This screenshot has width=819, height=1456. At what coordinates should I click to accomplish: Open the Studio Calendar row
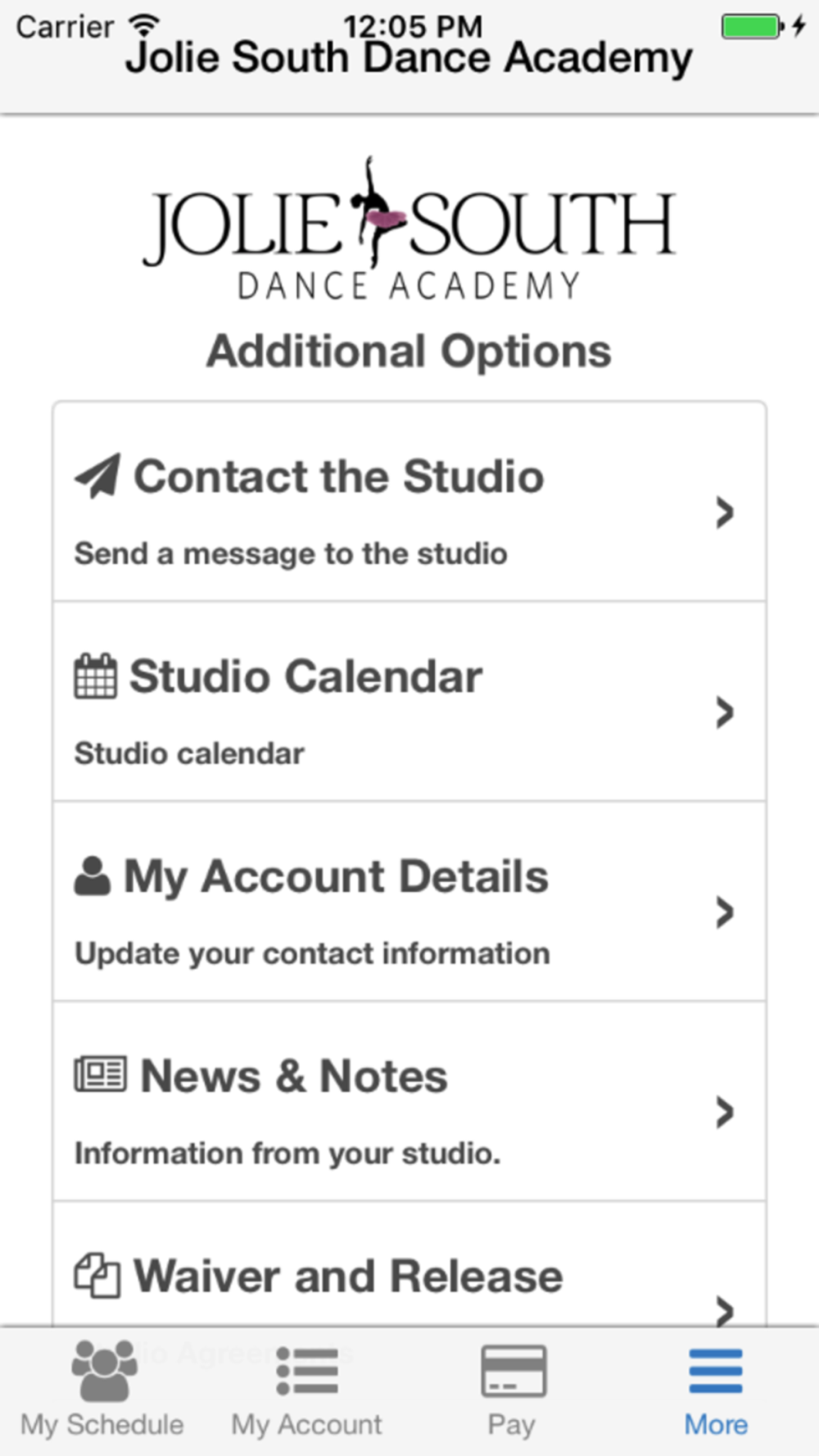409,702
